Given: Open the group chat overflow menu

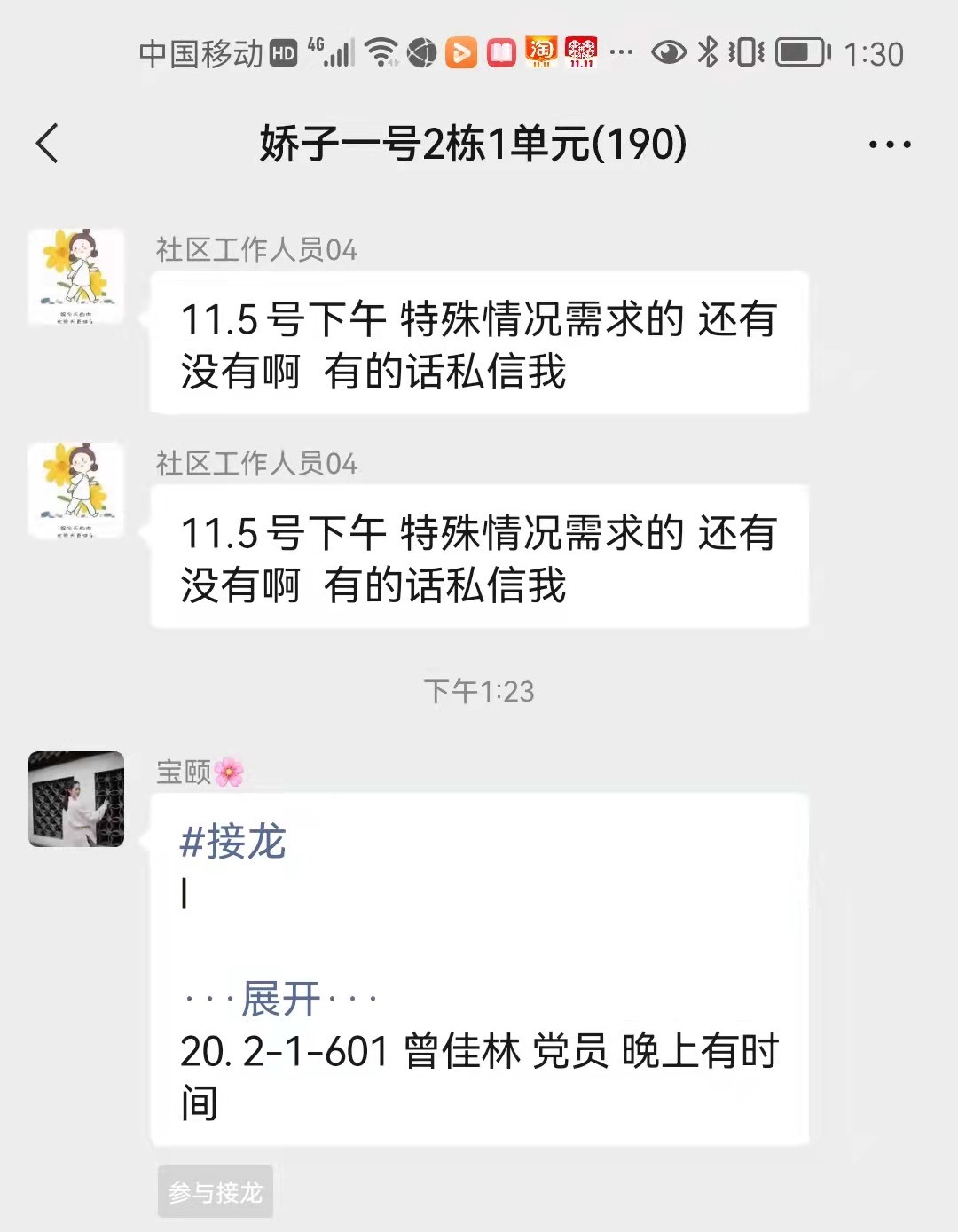Looking at the screenshot, I should (890, 145).
